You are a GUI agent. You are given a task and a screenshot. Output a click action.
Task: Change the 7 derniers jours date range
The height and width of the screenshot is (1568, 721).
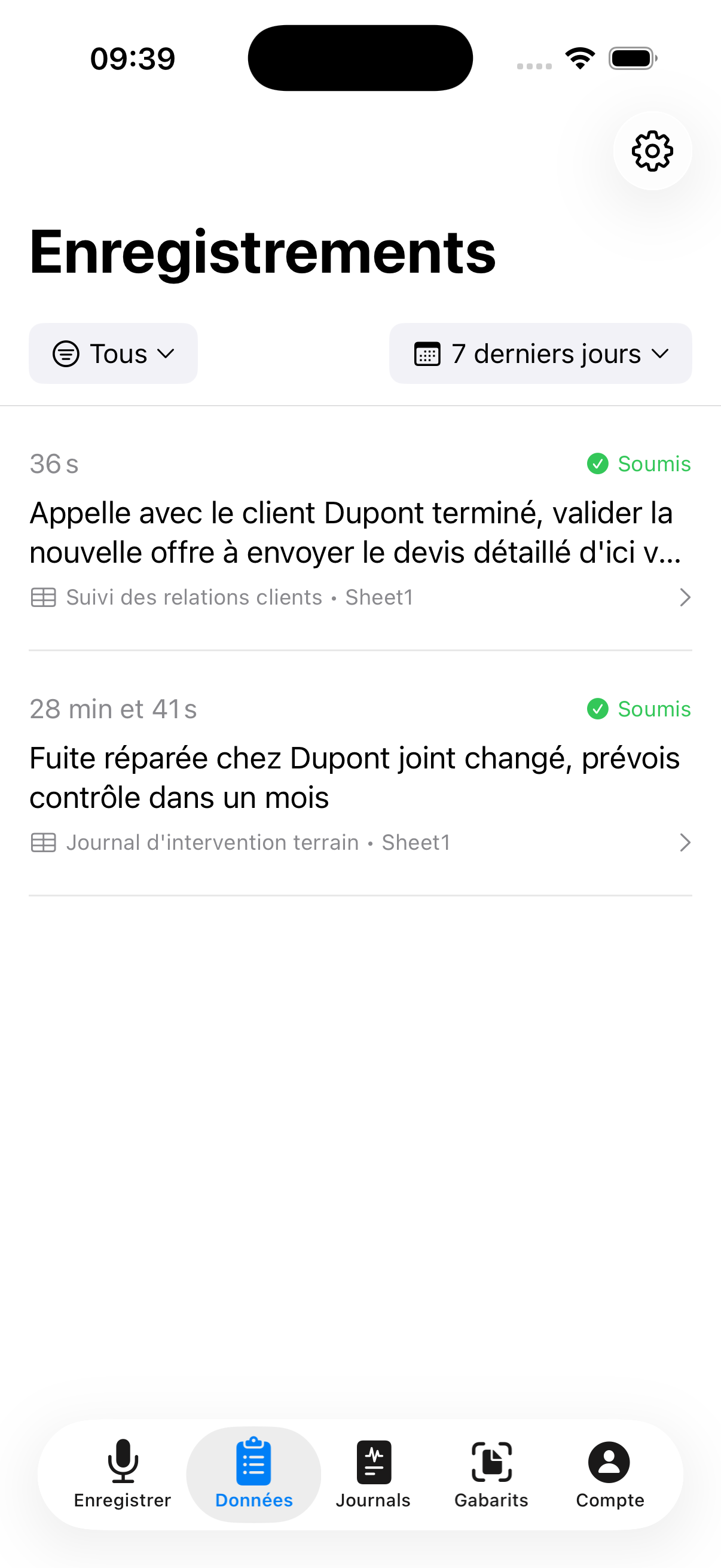coord(540,353)
